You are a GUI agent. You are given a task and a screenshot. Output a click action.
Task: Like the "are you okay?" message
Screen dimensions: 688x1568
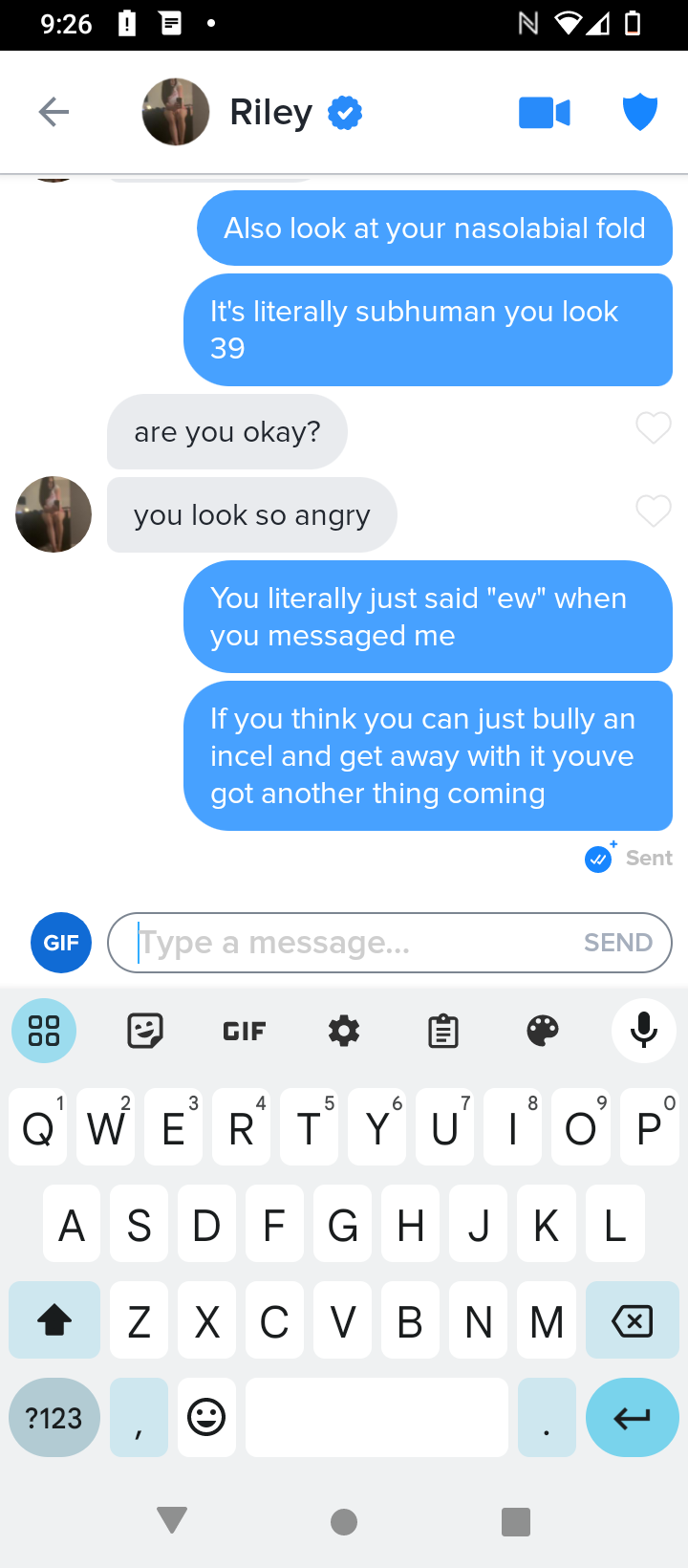tap(654, 427)
